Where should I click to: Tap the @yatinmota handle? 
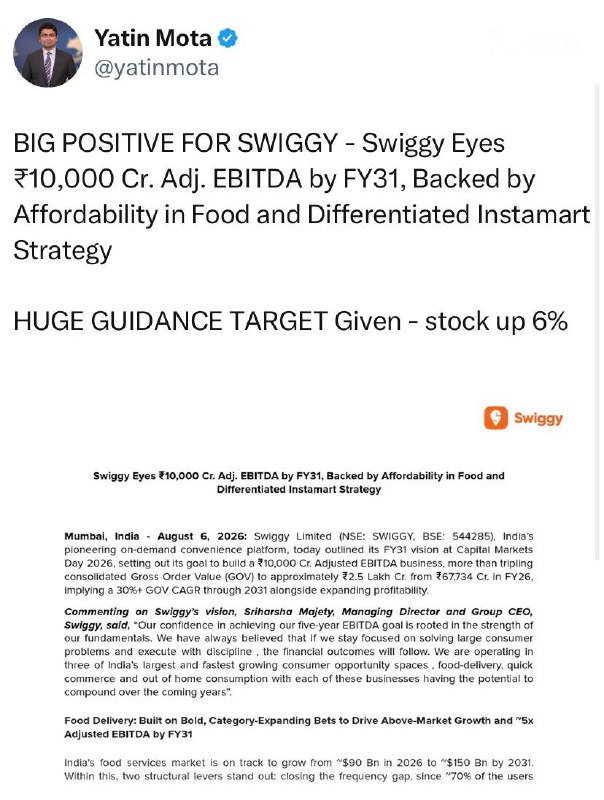click(x=157, y=68)
